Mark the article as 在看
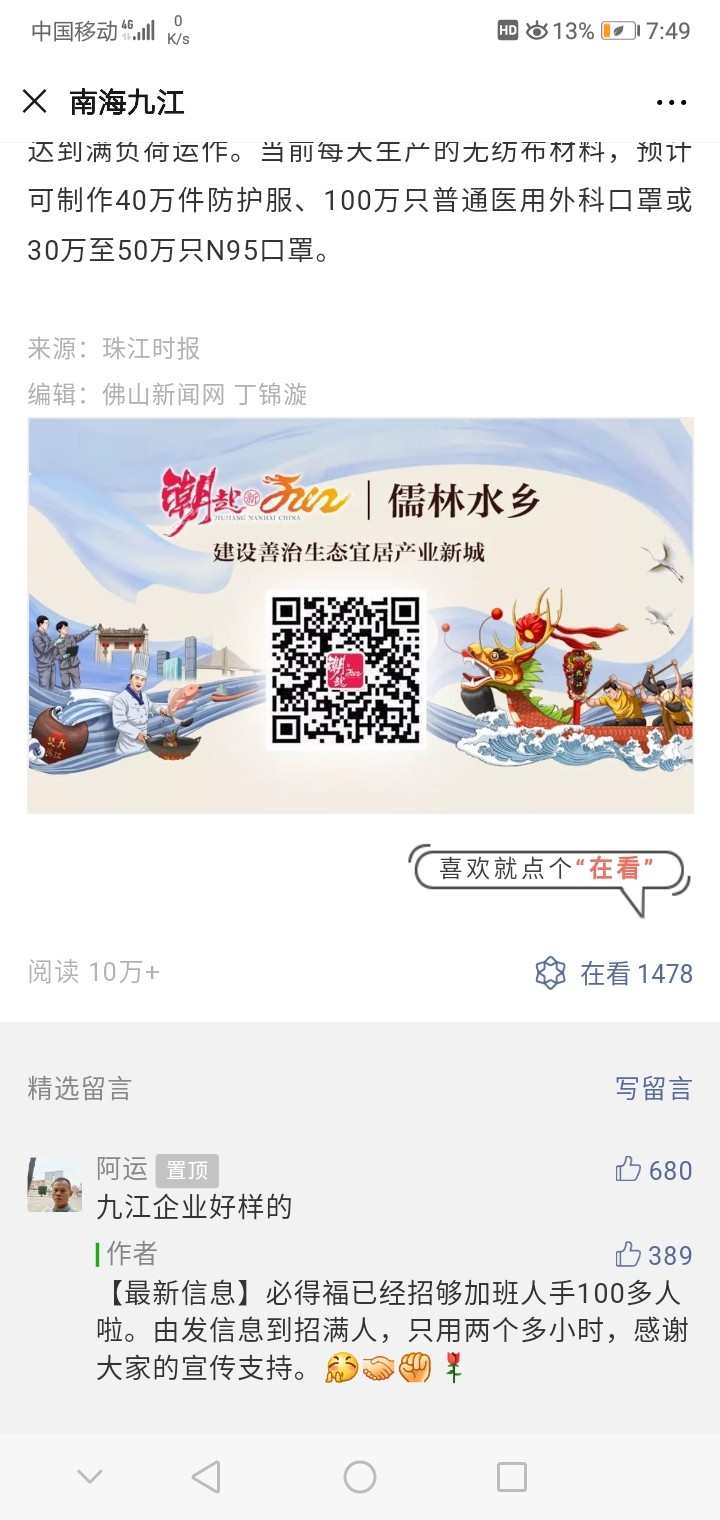This screenshot has width=720, height=1520. pos(614,973)
